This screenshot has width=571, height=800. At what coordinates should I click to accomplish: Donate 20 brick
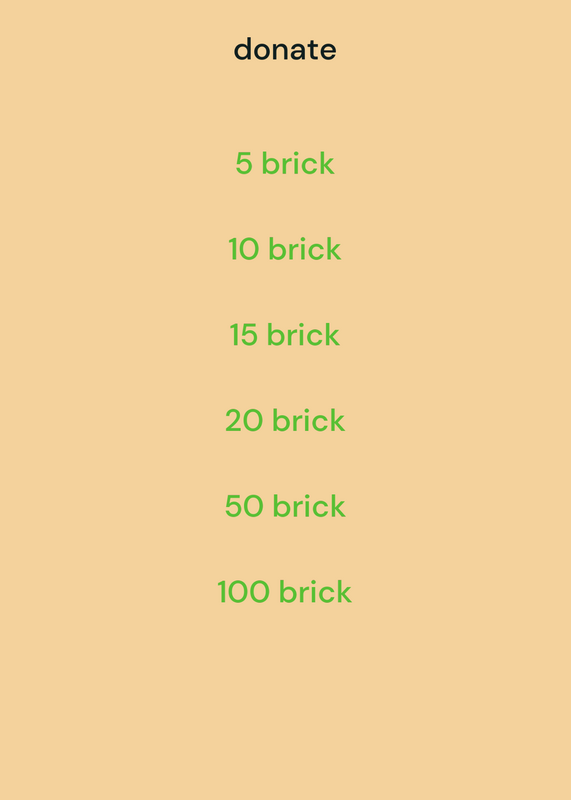pos(285,420)
